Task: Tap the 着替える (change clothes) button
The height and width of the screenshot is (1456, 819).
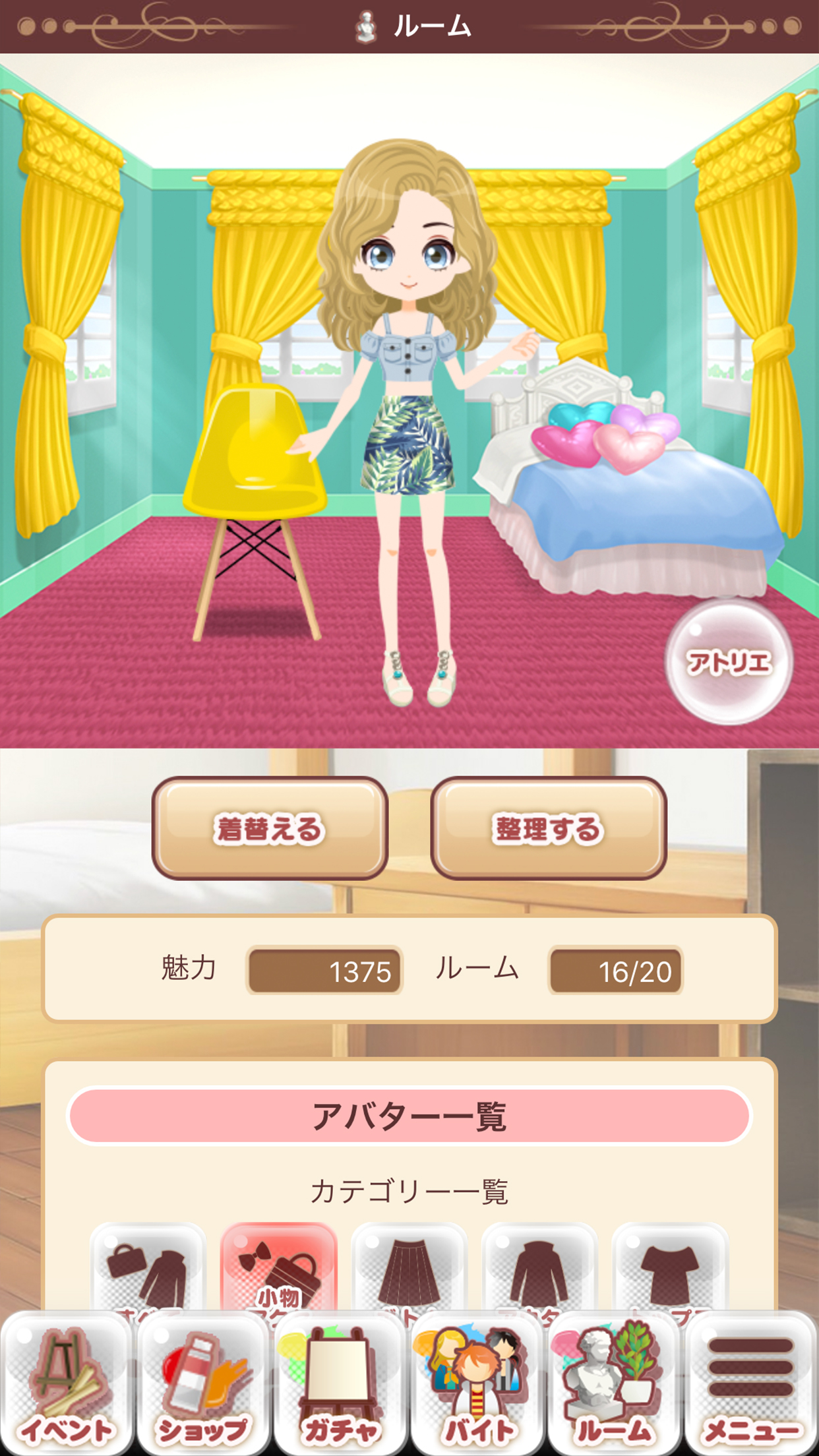Action: (x=270, y=828)
